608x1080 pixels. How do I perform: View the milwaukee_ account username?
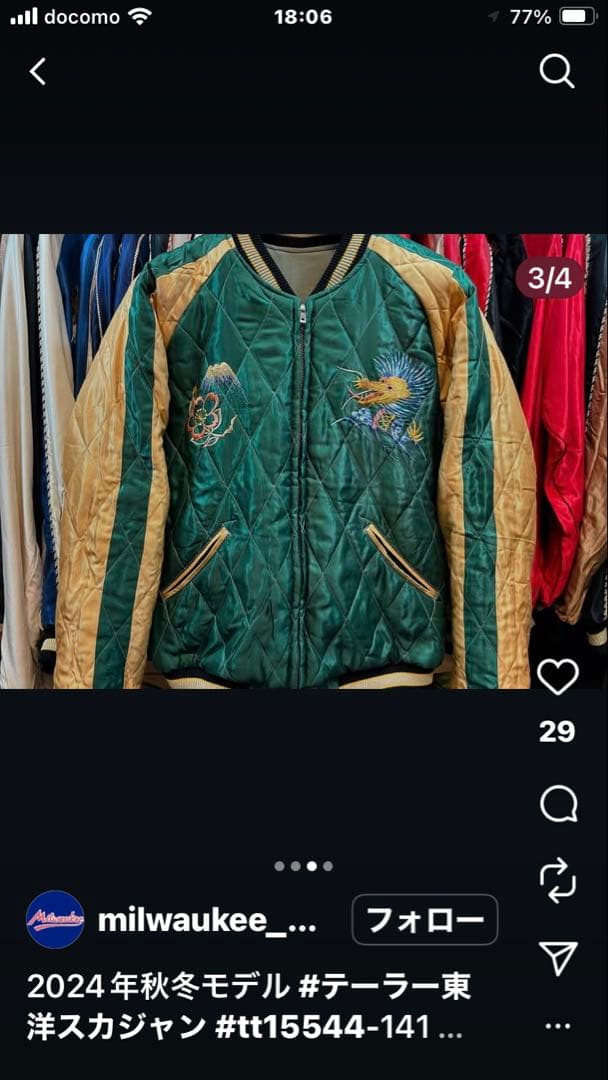206,920
